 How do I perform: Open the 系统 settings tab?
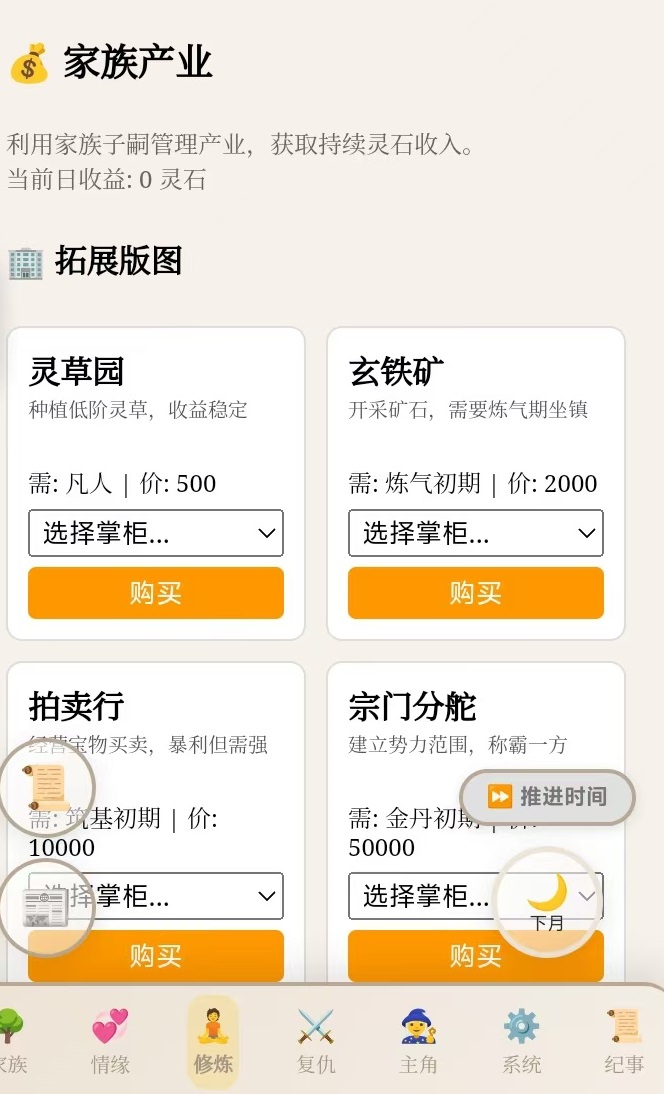coord(521,1042)
